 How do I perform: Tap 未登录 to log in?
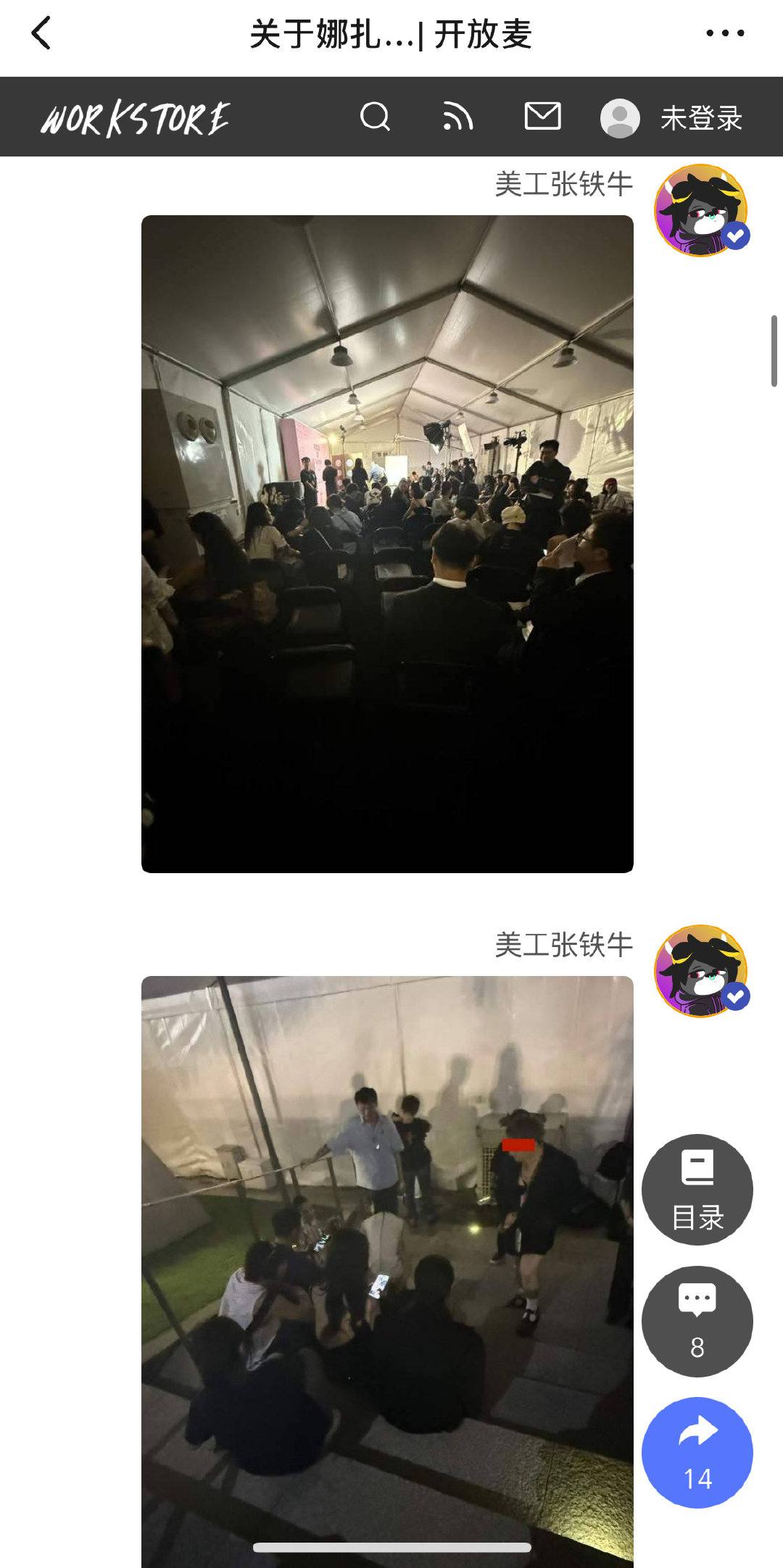(x=700, y=118)
